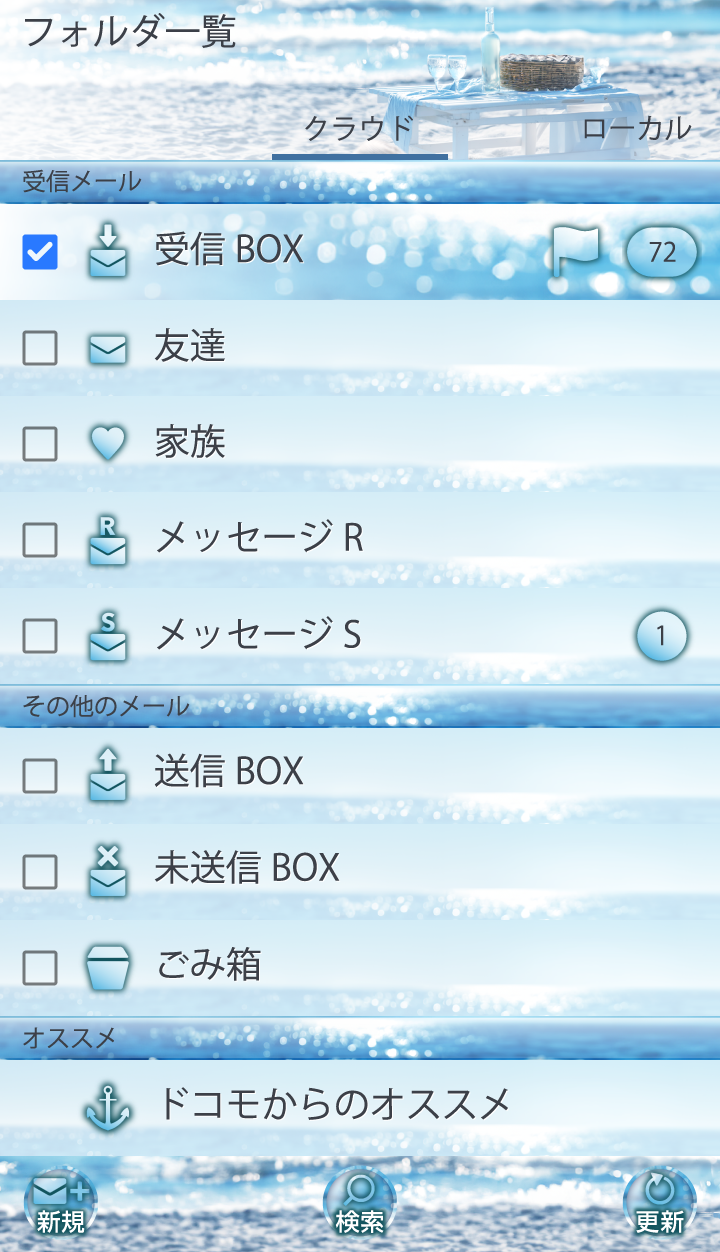Select the 未送信 BOX checkbox
The height and width of the screenshot is (1252, 720).
point(40,871)
